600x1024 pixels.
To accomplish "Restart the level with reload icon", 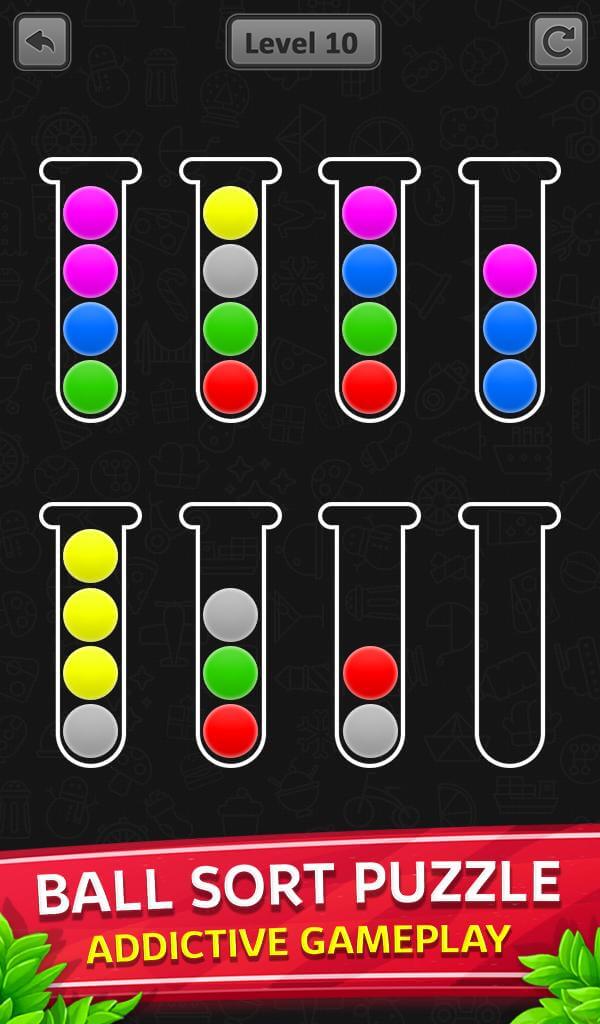I will (558, 41).
